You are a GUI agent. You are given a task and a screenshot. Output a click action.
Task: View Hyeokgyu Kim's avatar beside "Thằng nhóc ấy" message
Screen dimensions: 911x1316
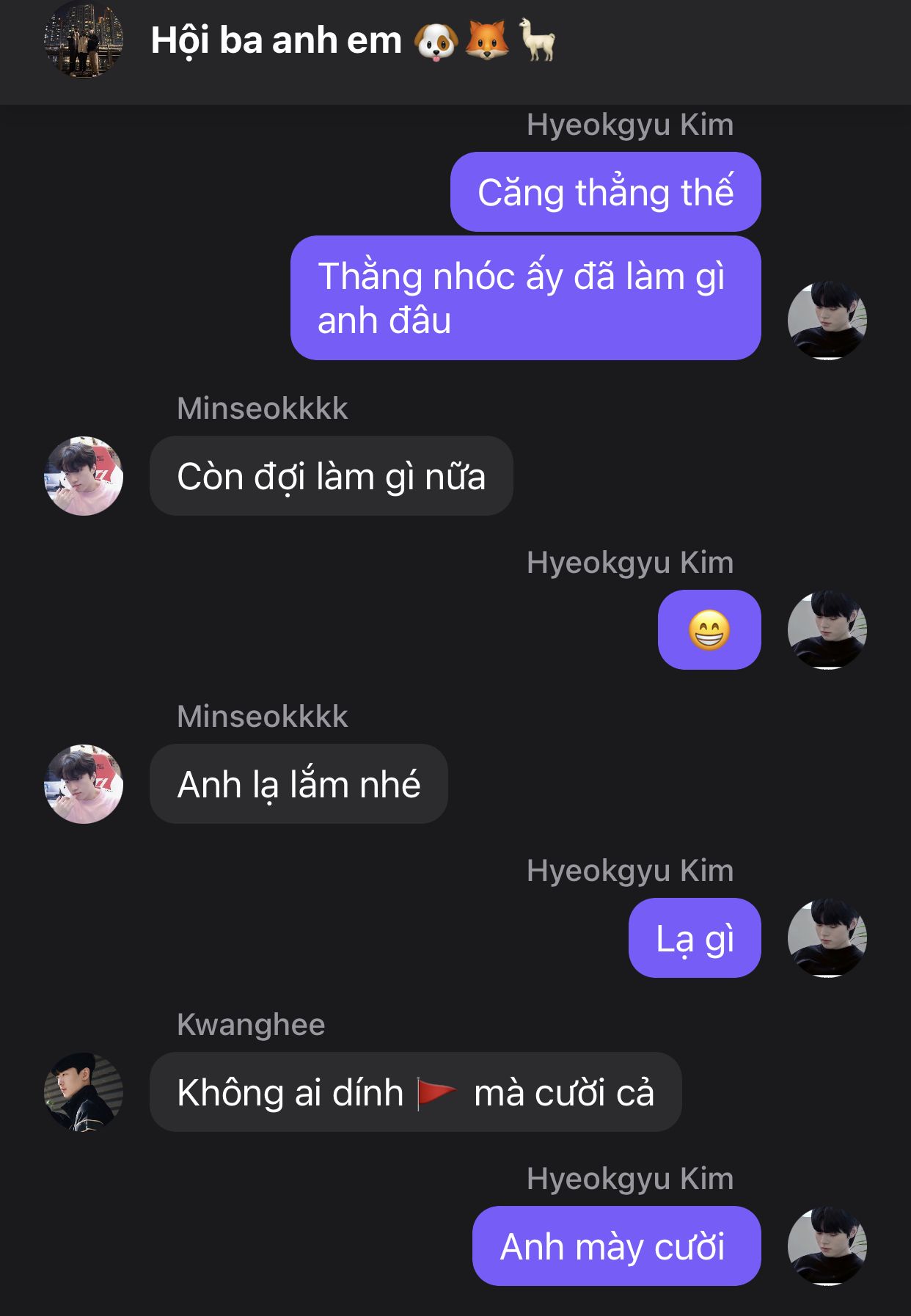point(827,321)
